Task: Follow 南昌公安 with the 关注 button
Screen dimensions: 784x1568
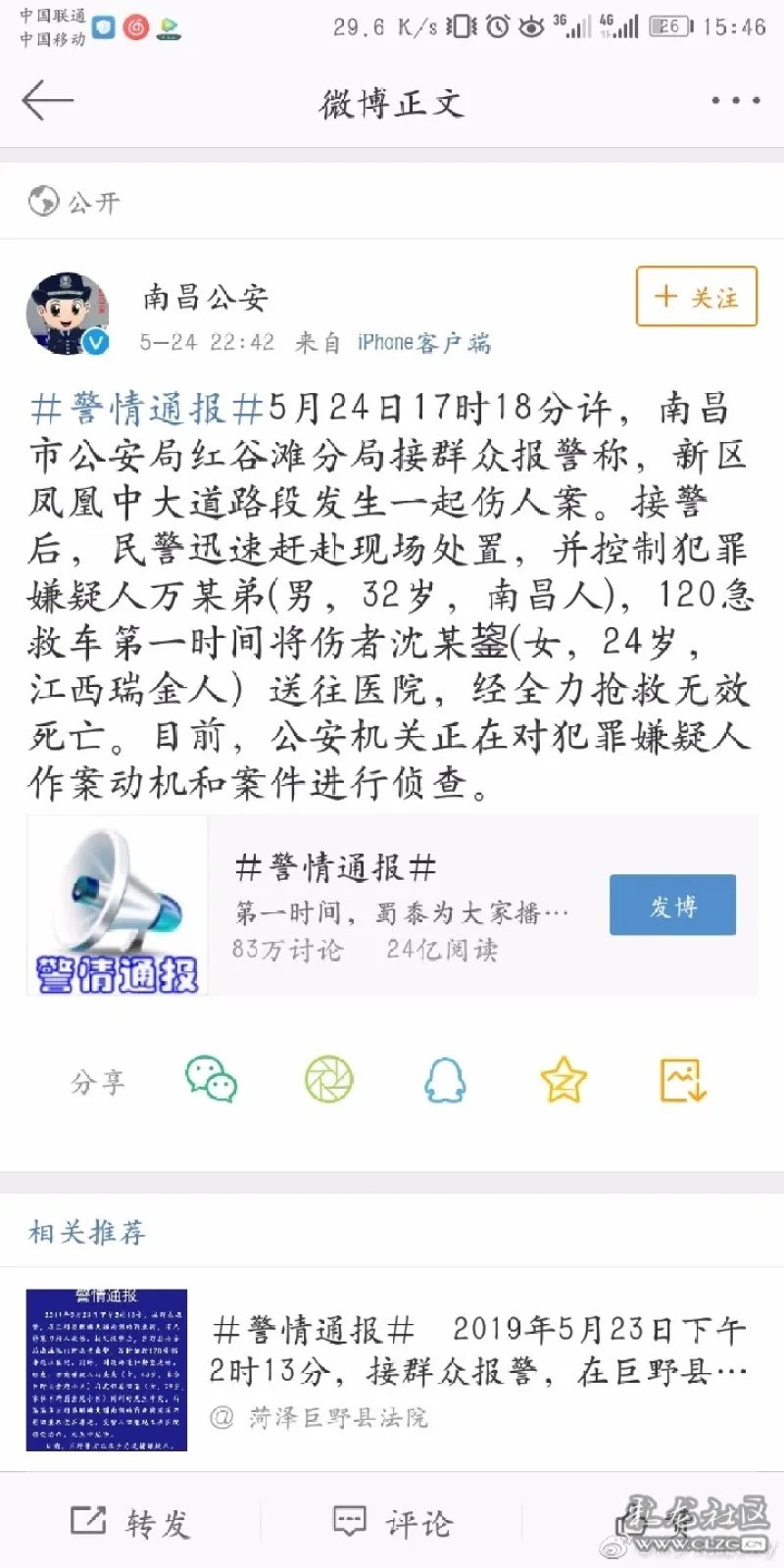Action: click(x=696, y=296)
